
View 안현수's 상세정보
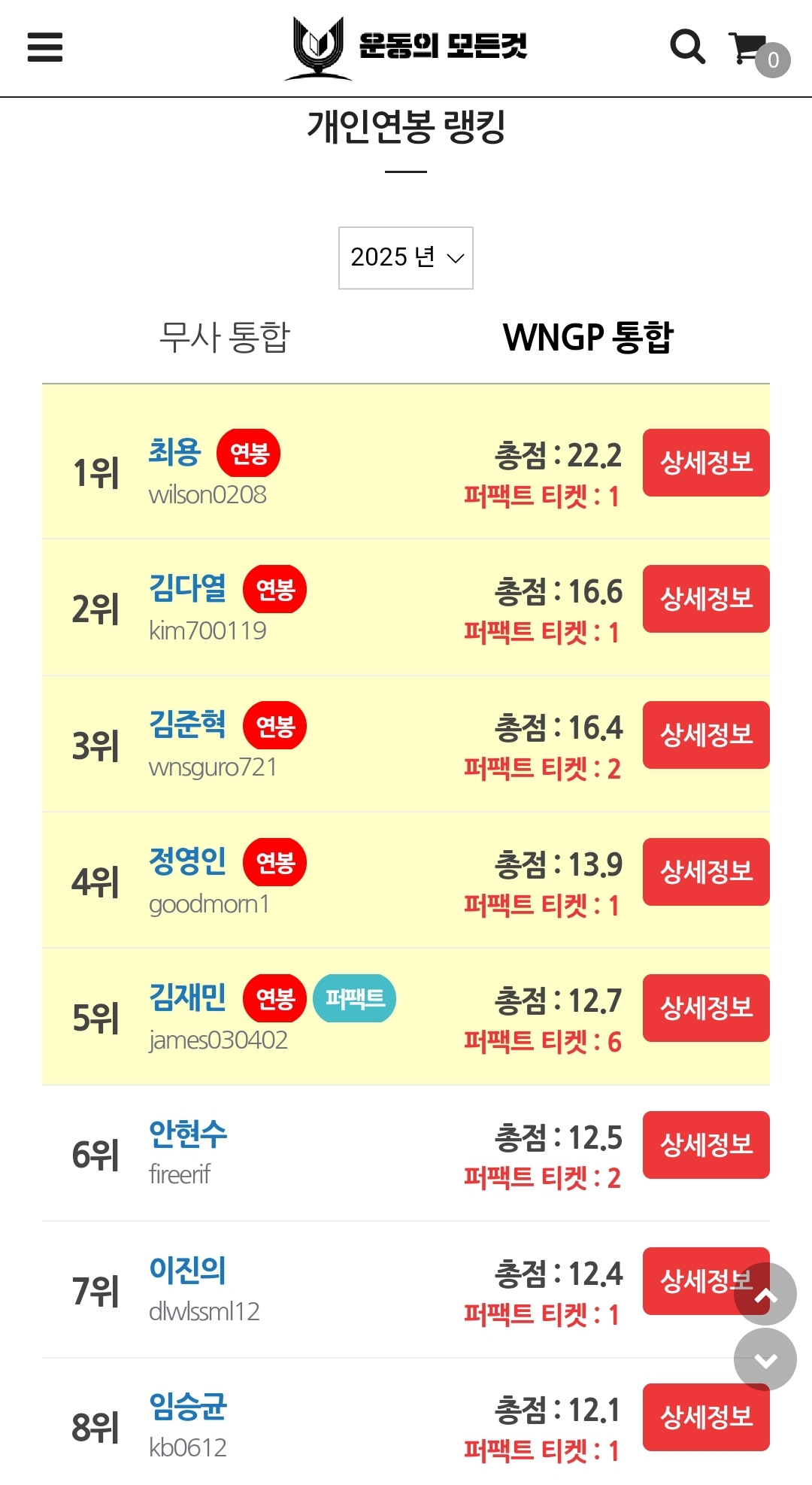pyautogui.click(x=705, y=1145)
